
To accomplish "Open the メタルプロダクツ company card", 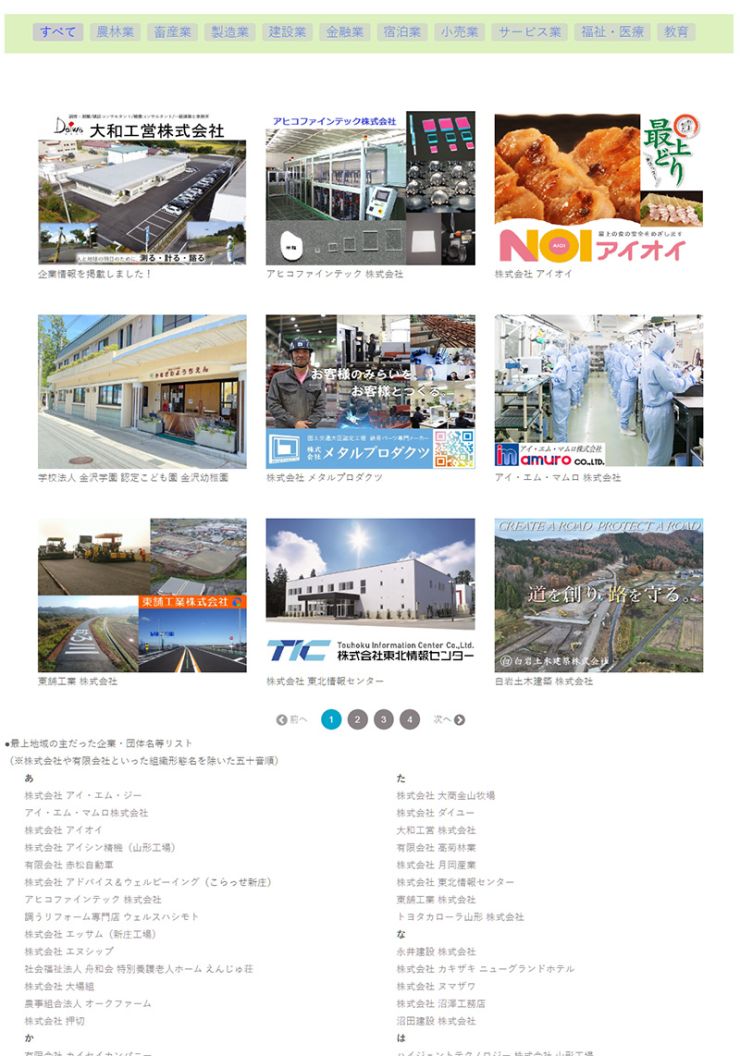I will click(x=370, y=391).
